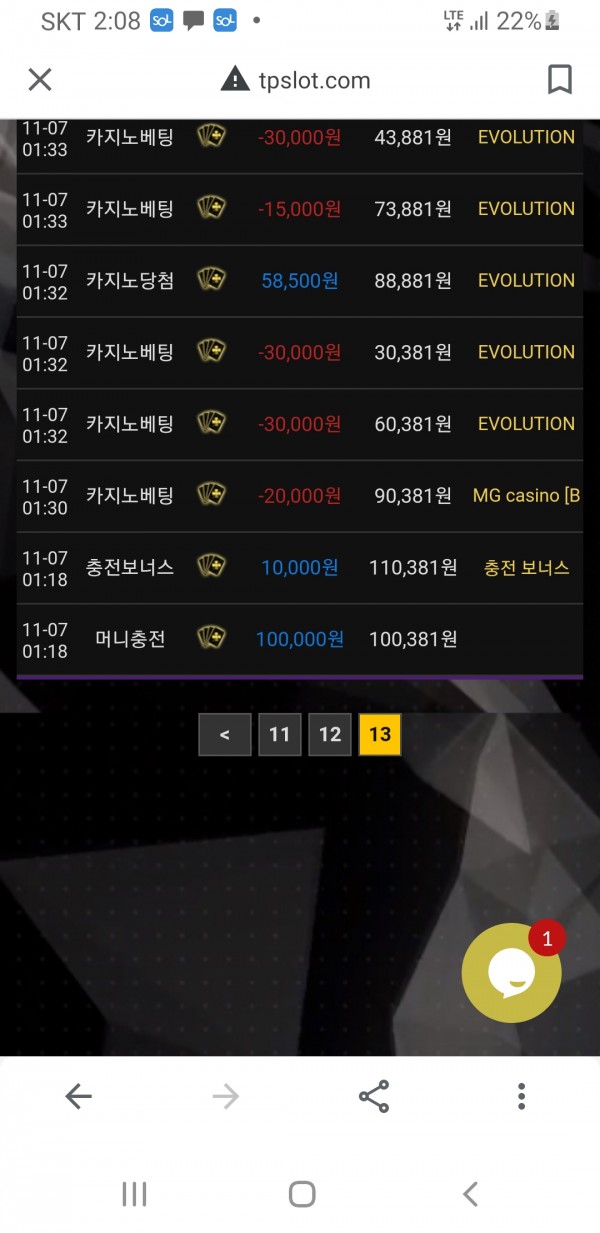Go to the home screen
The image size is (600, 1233).
pos(301,1193)
